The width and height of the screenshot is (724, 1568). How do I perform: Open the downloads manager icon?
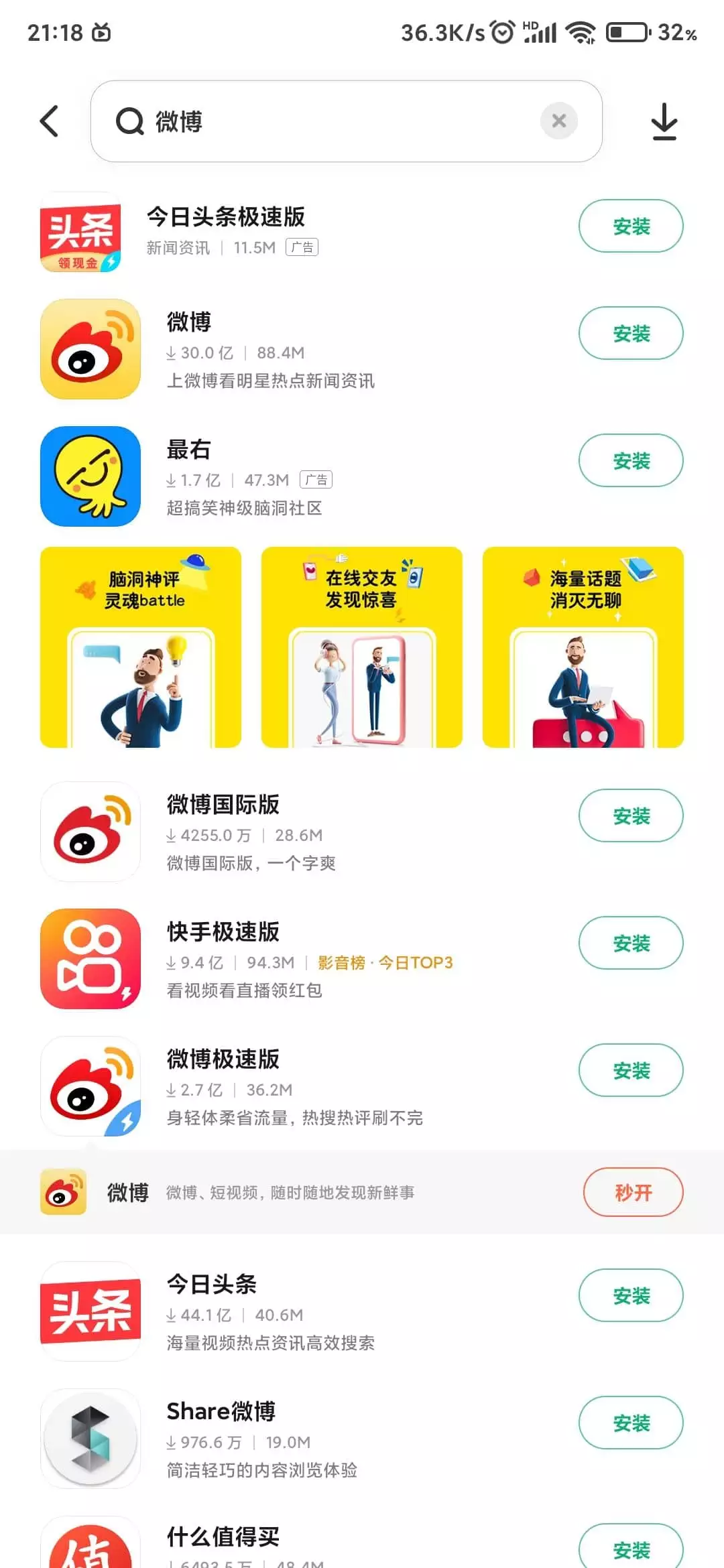[664, 121]
